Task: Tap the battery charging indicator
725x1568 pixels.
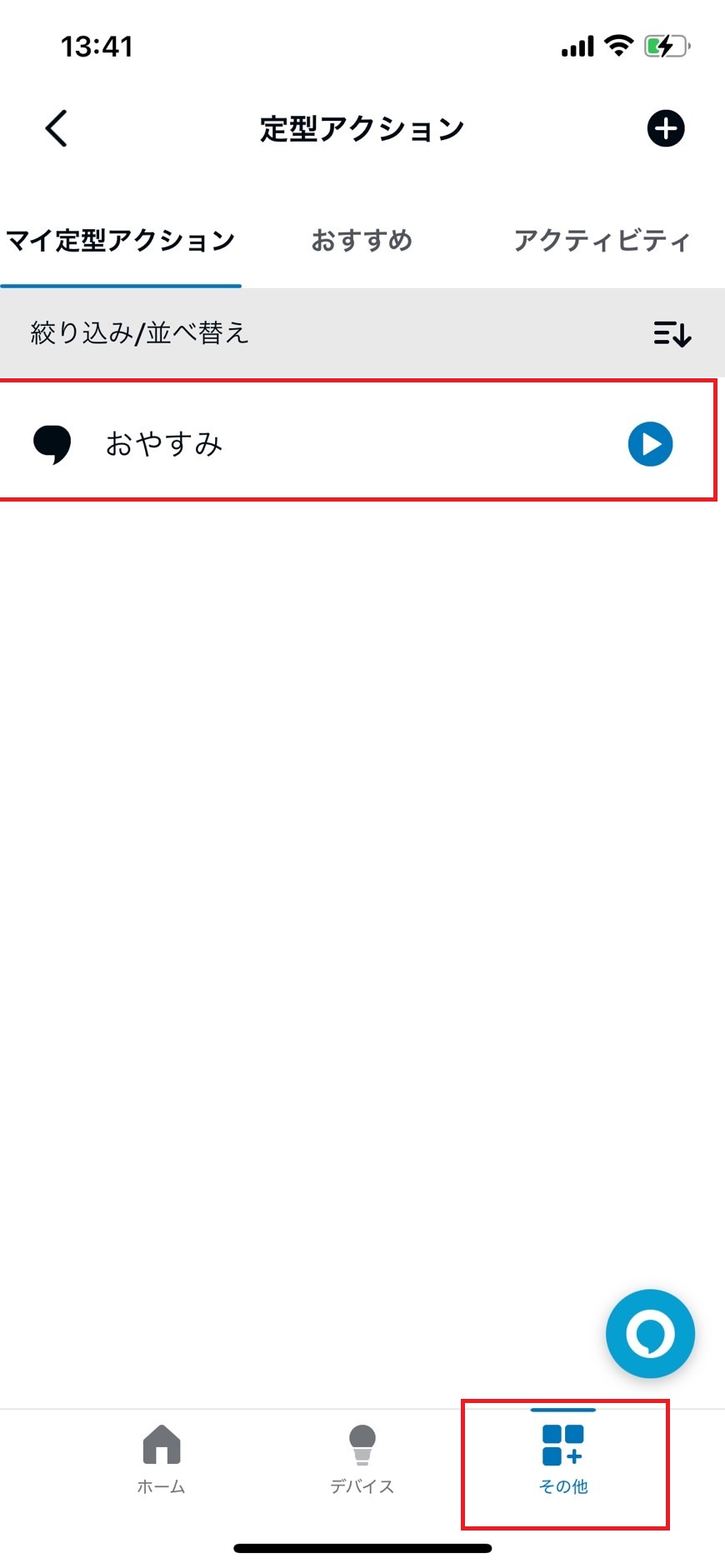Action: click(x=664, y=47)
